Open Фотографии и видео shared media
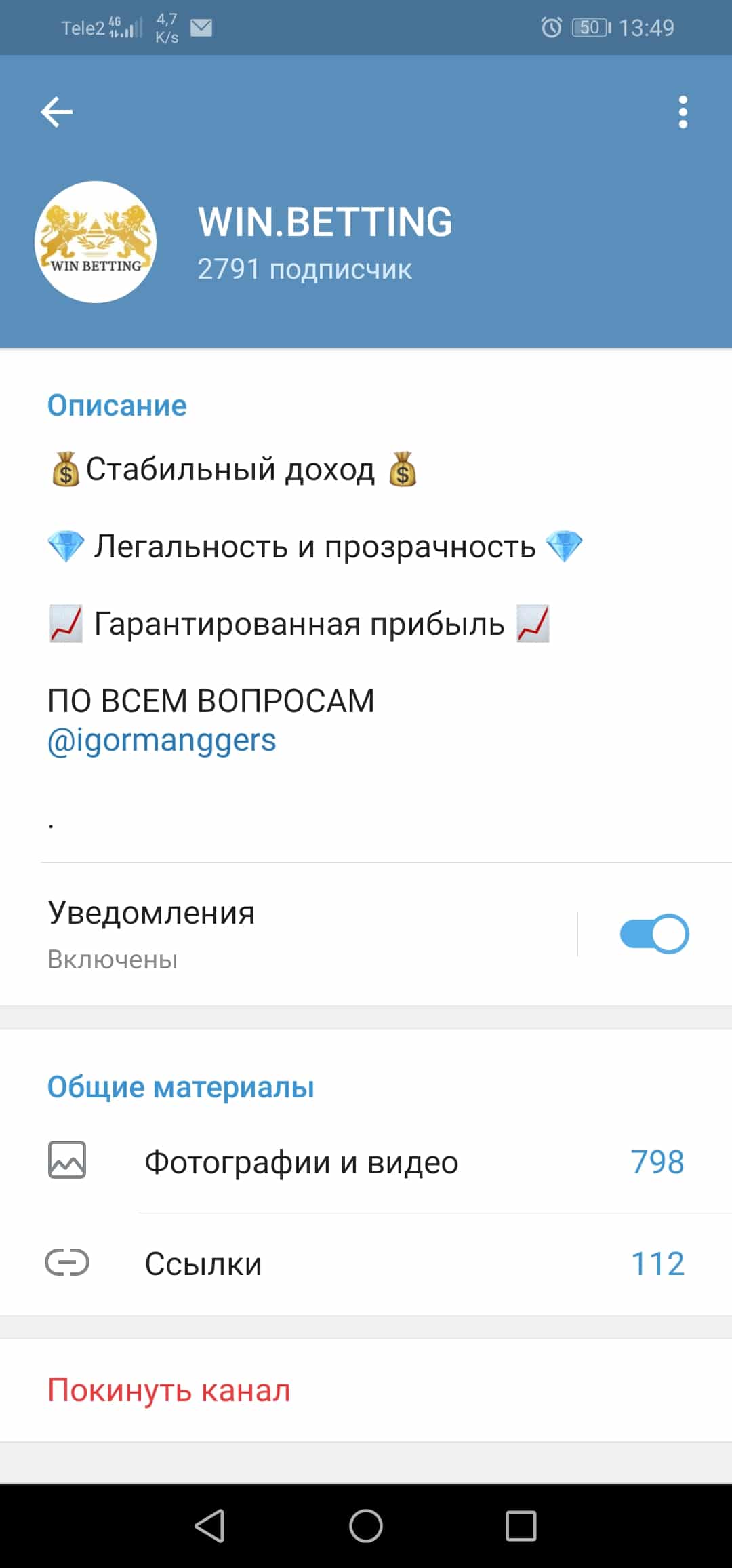 366,1162
